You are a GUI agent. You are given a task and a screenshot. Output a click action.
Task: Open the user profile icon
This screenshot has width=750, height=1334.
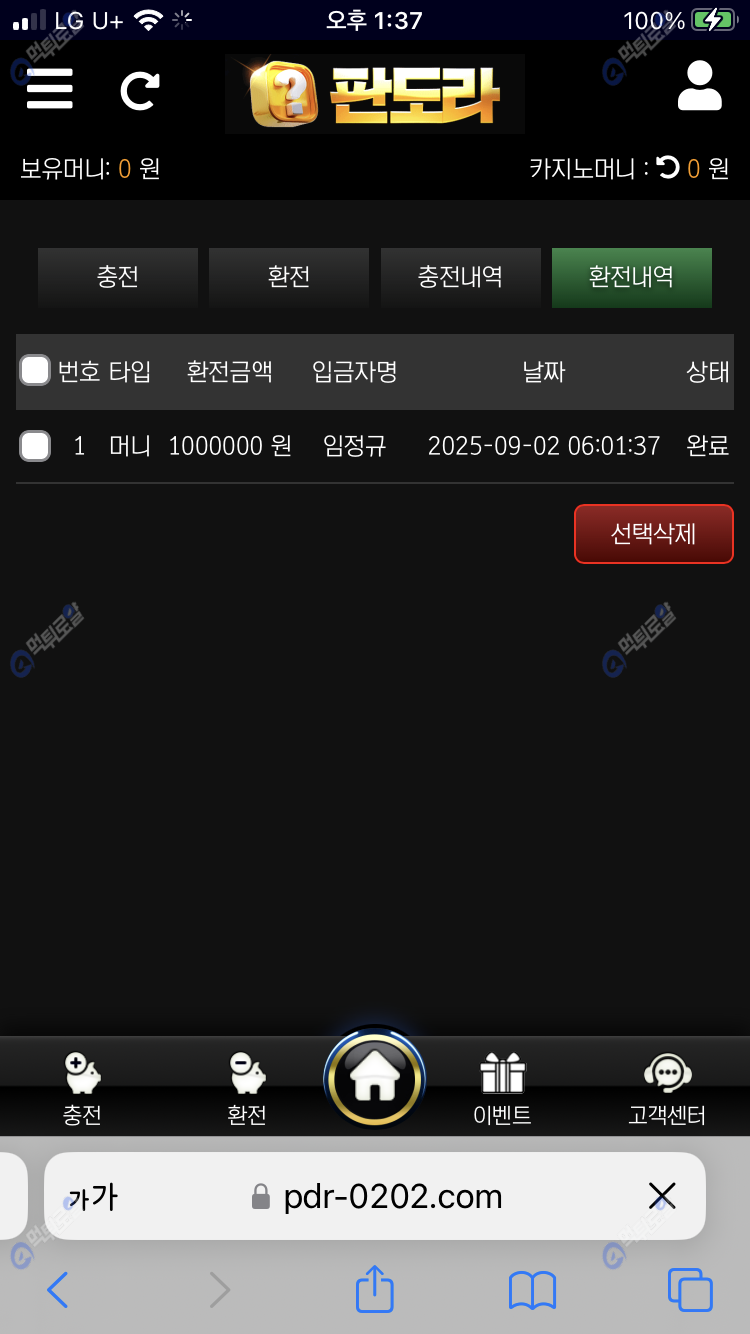point(699,87)
